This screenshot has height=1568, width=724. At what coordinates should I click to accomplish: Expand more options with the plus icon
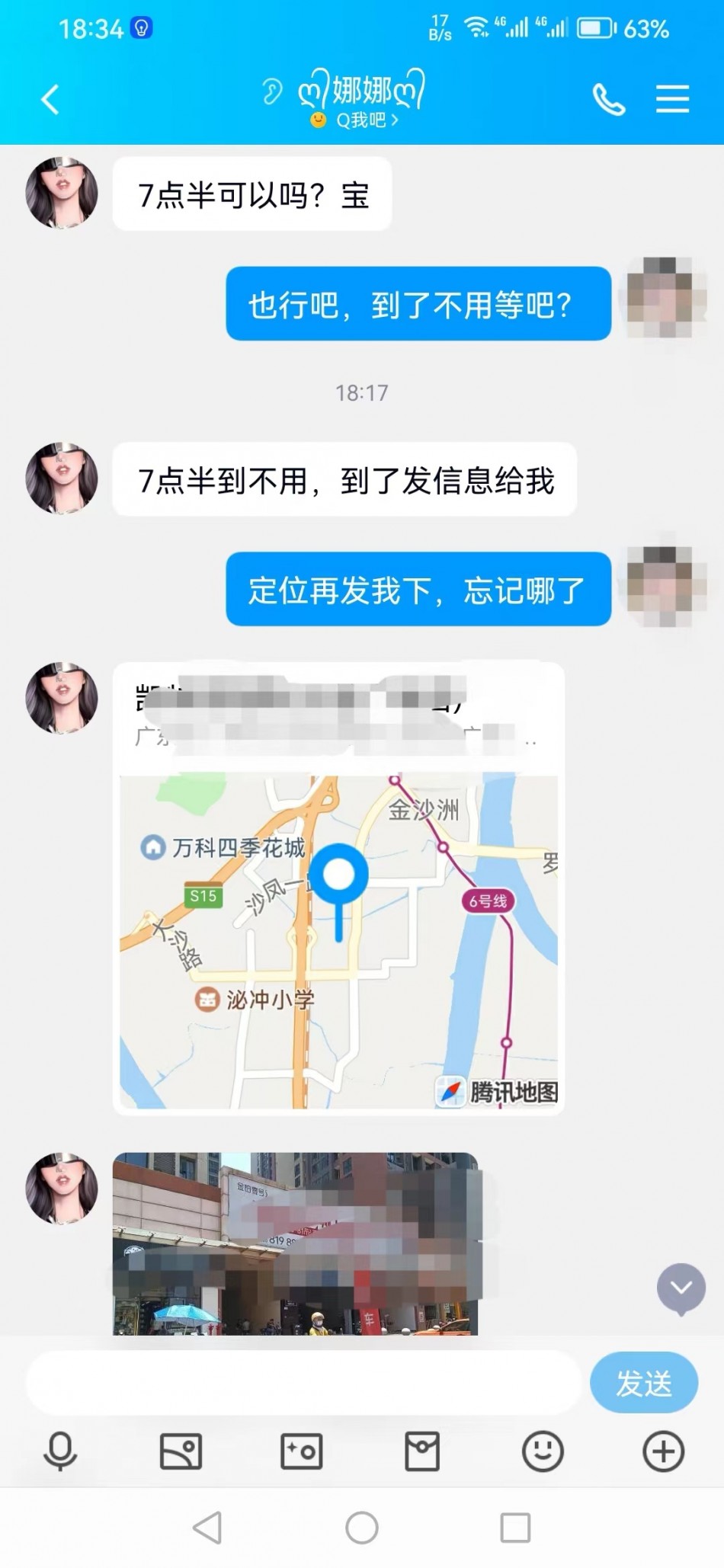pos(663,1451)
